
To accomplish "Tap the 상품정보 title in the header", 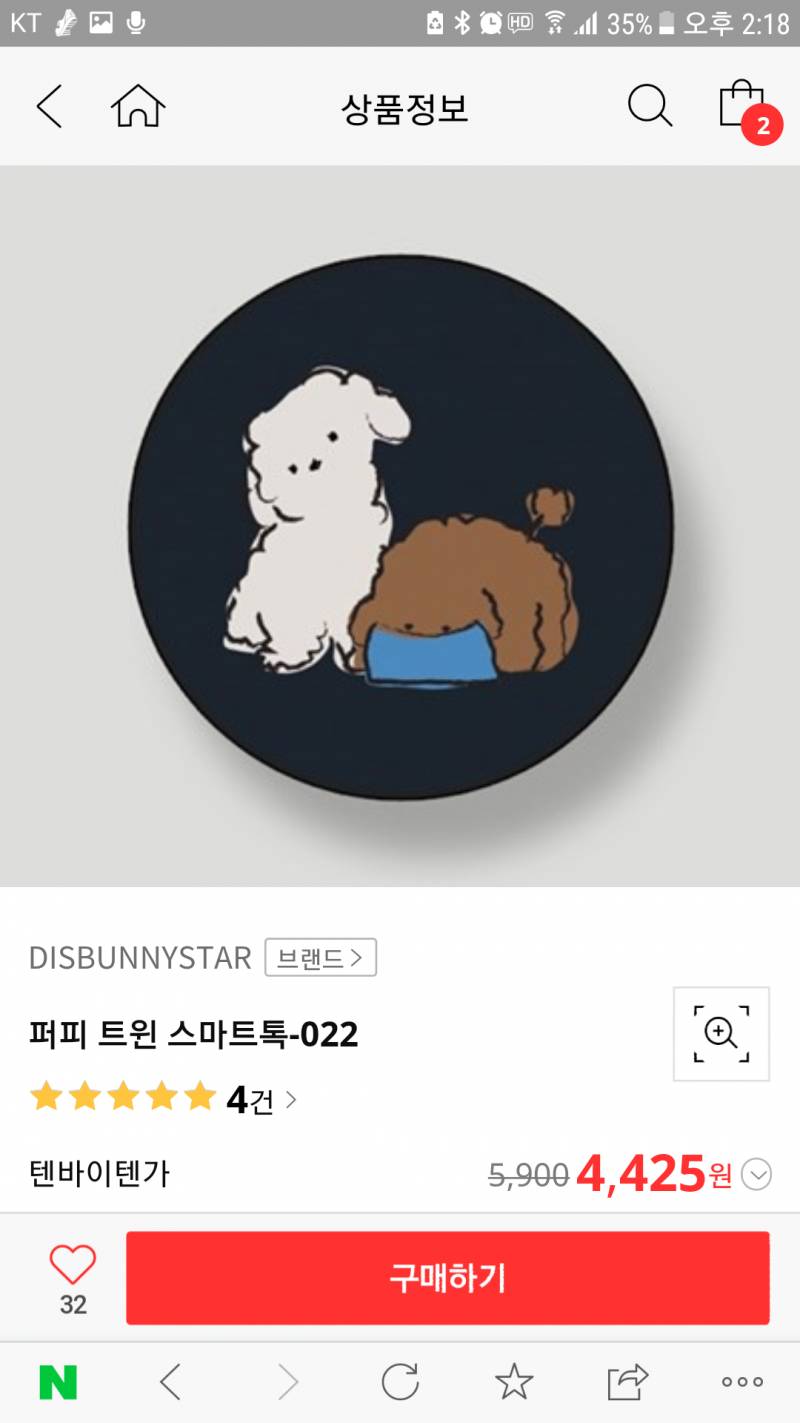I will [x=400, y=107].
